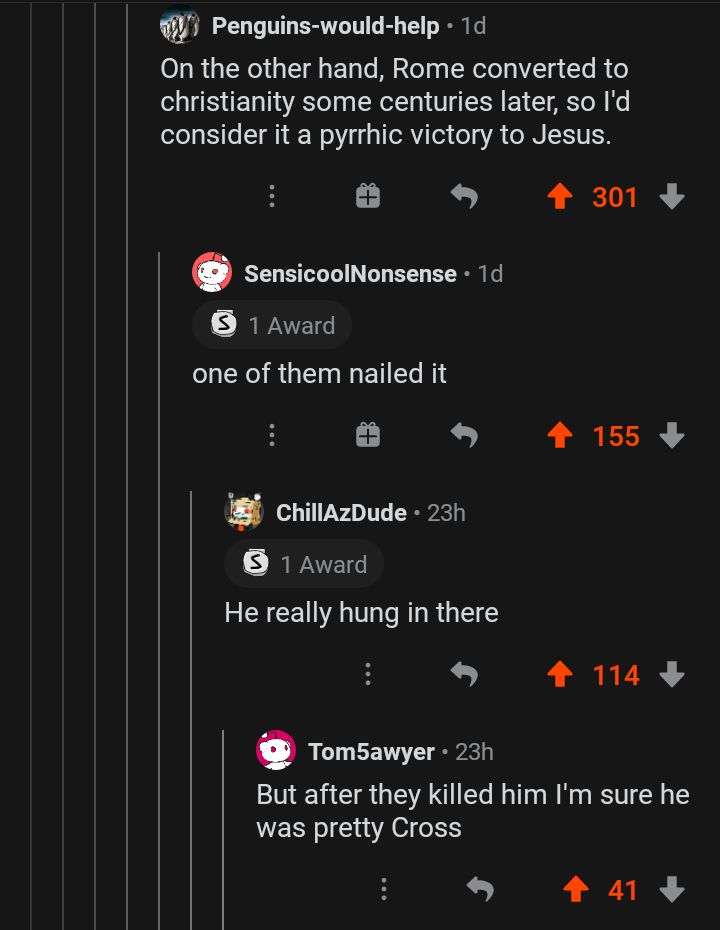720x930 pixels.
Task: Open overflow menu on ChillAzDude's comment
Action: [367, 675]
